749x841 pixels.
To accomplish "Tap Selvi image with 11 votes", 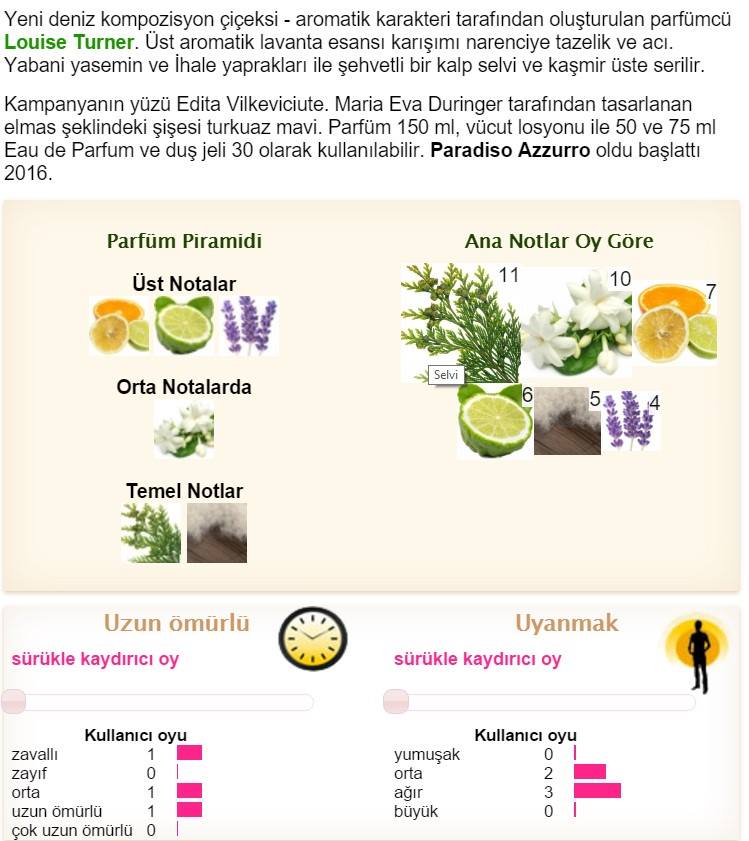I will [459, 320].
